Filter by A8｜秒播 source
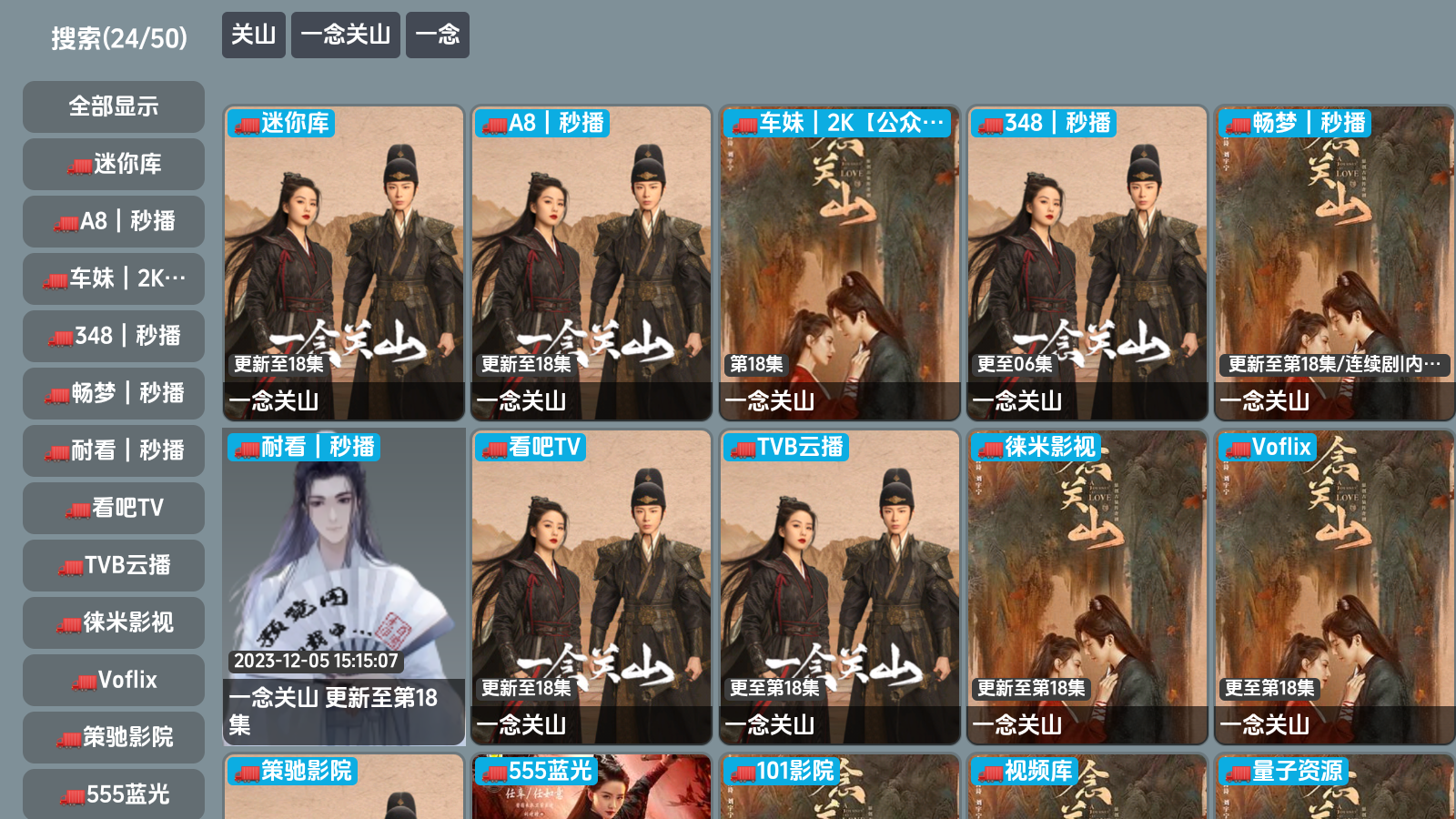Screen dimensions: 1456x819 [114, 221]
